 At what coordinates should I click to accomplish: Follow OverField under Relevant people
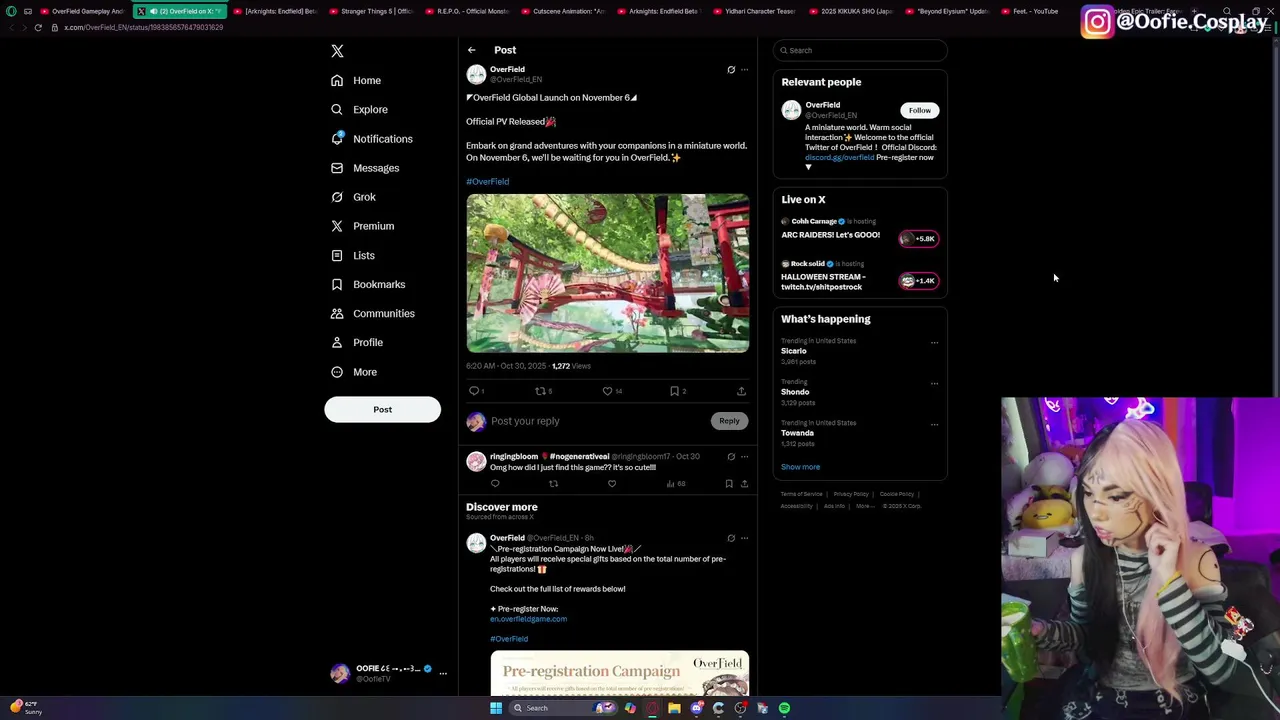(919, 110)
